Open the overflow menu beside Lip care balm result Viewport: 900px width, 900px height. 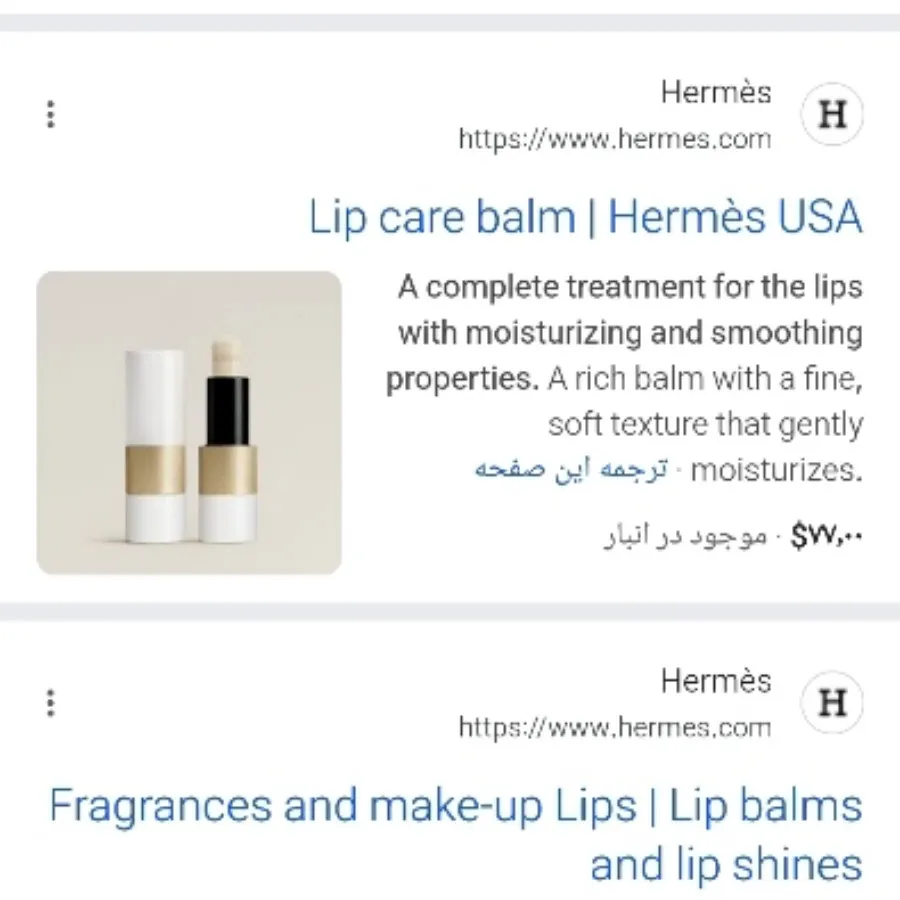[50, 115]
